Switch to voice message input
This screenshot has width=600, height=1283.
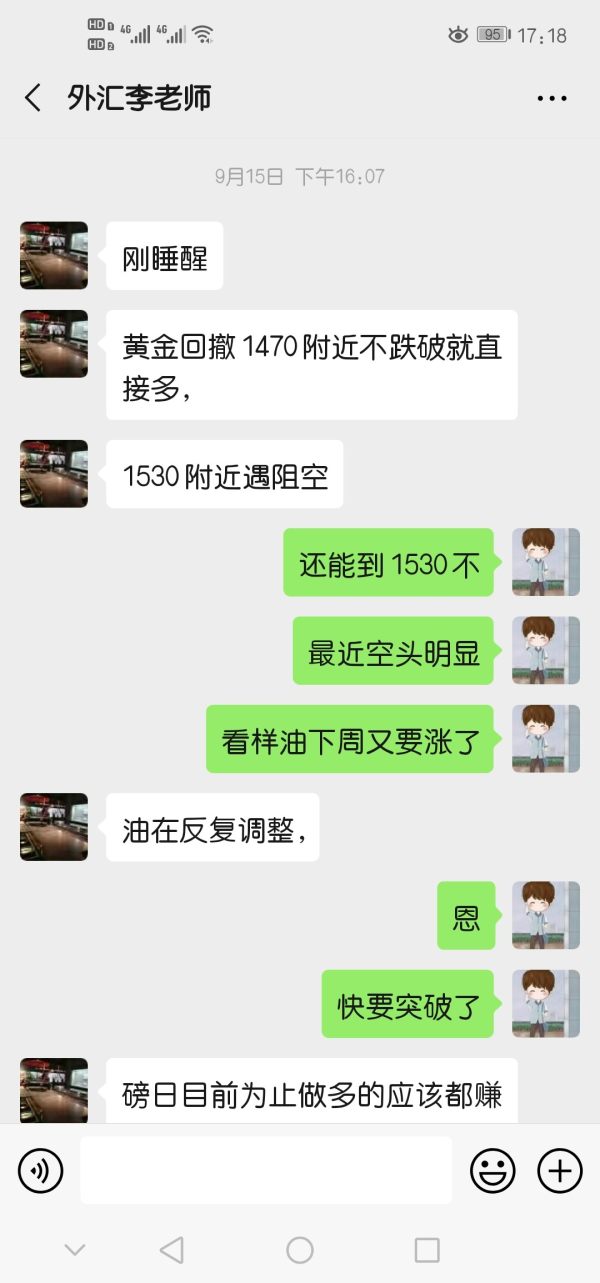point(41,1170)
